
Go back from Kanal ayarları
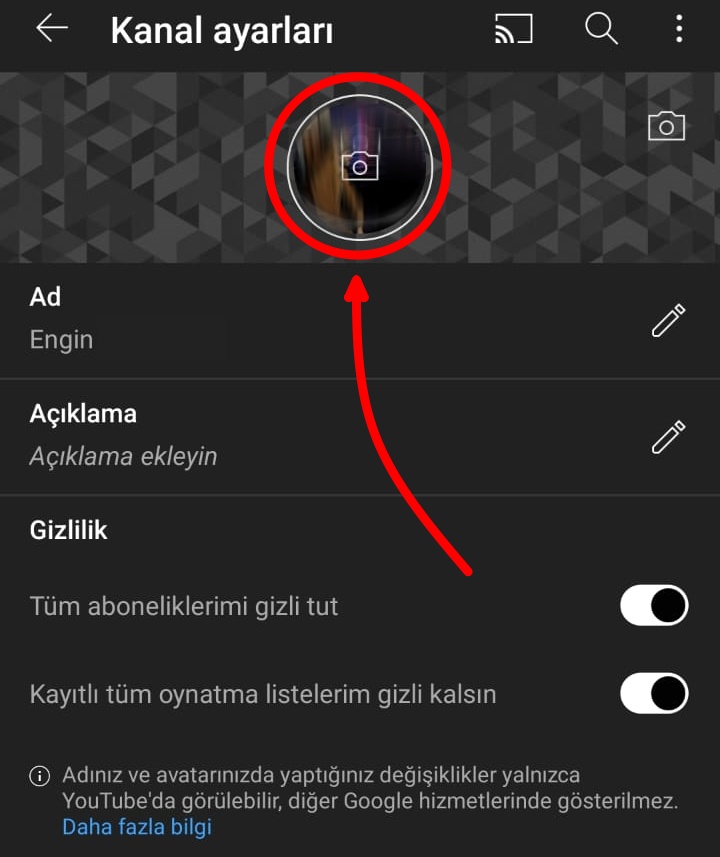tap(52, 30)
